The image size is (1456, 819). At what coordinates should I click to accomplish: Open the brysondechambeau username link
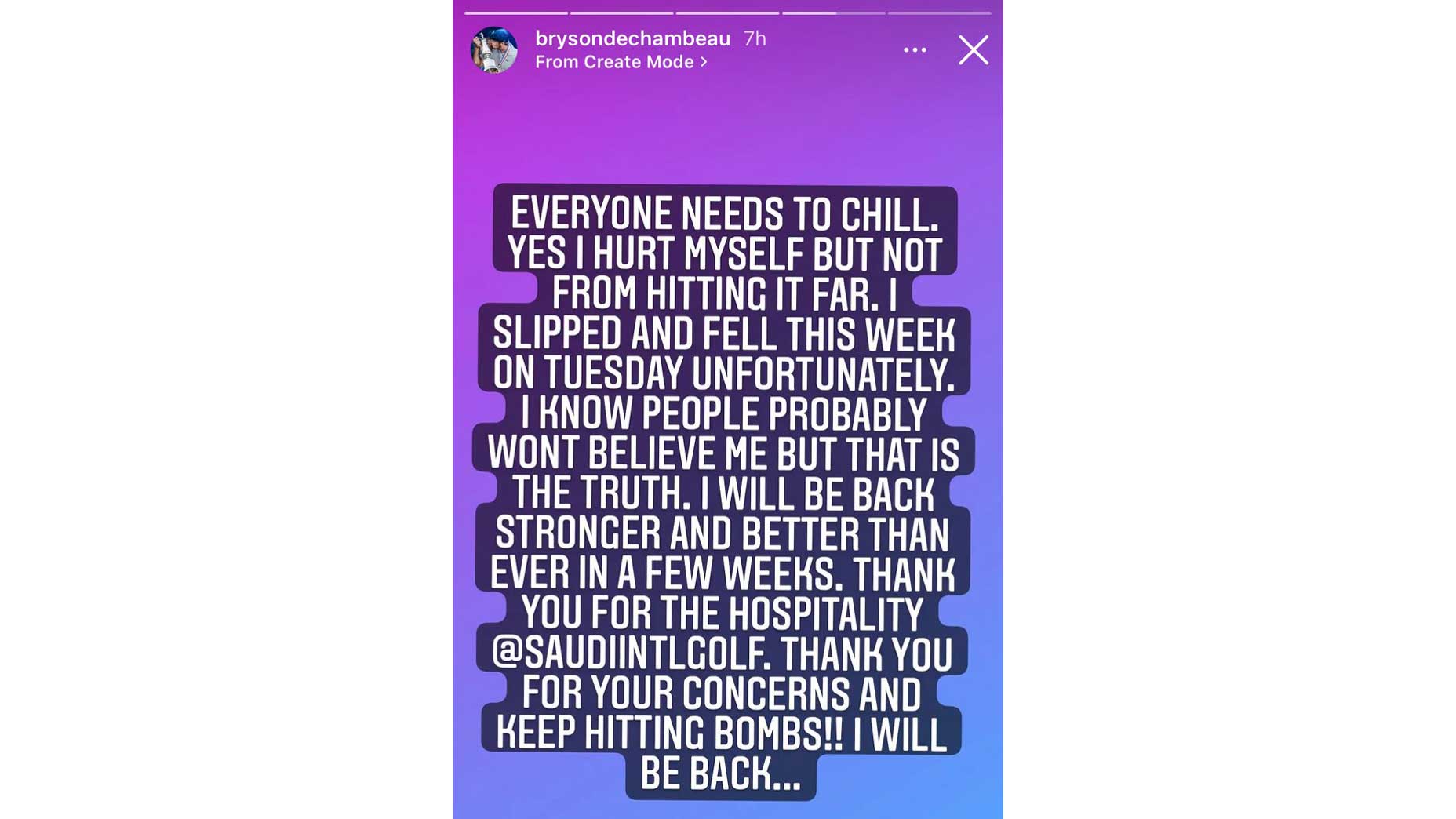point(632,38)
